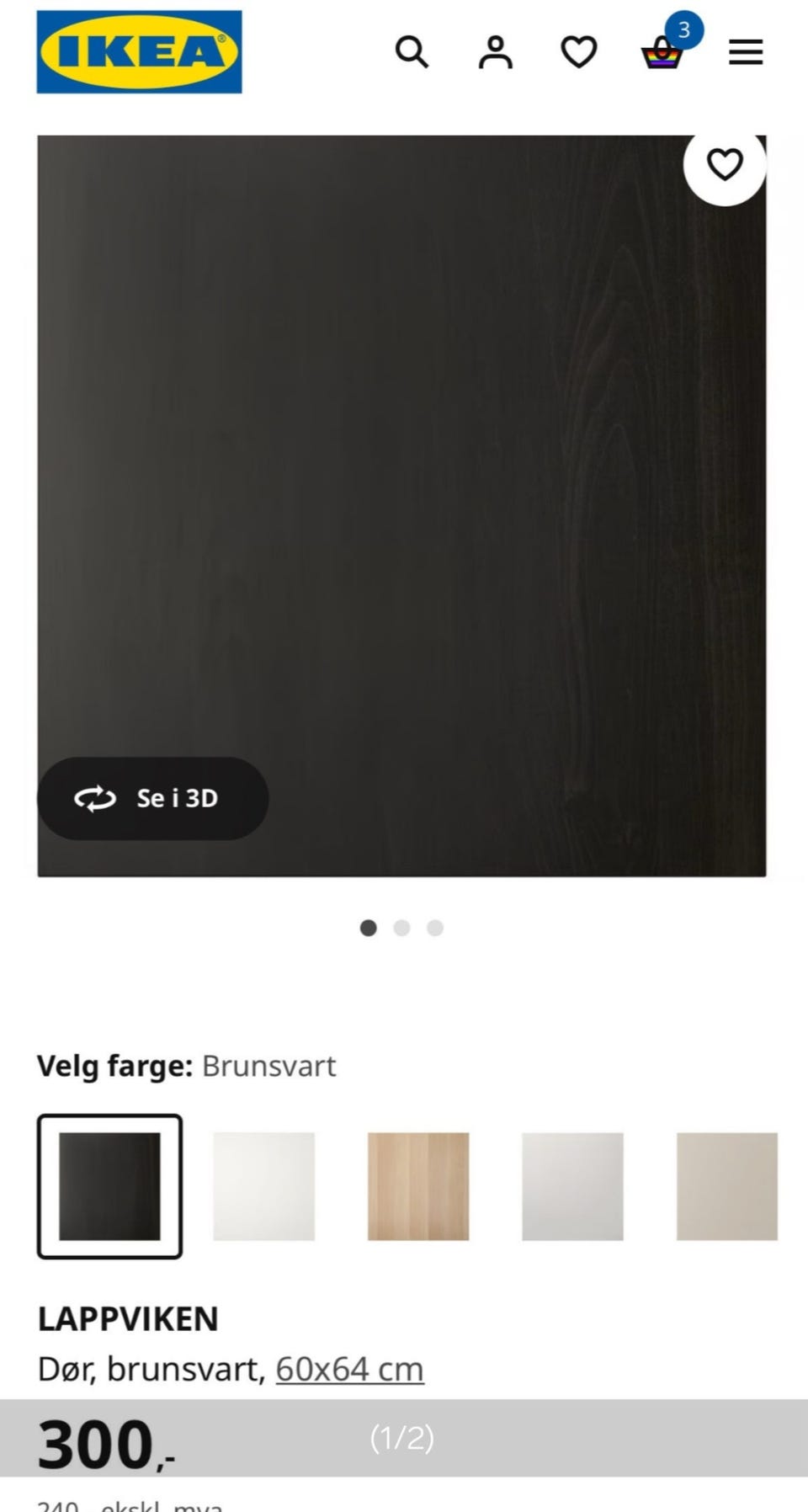View the door in 3D
The height and width of the screenshot is (1512, 808).
152,798
